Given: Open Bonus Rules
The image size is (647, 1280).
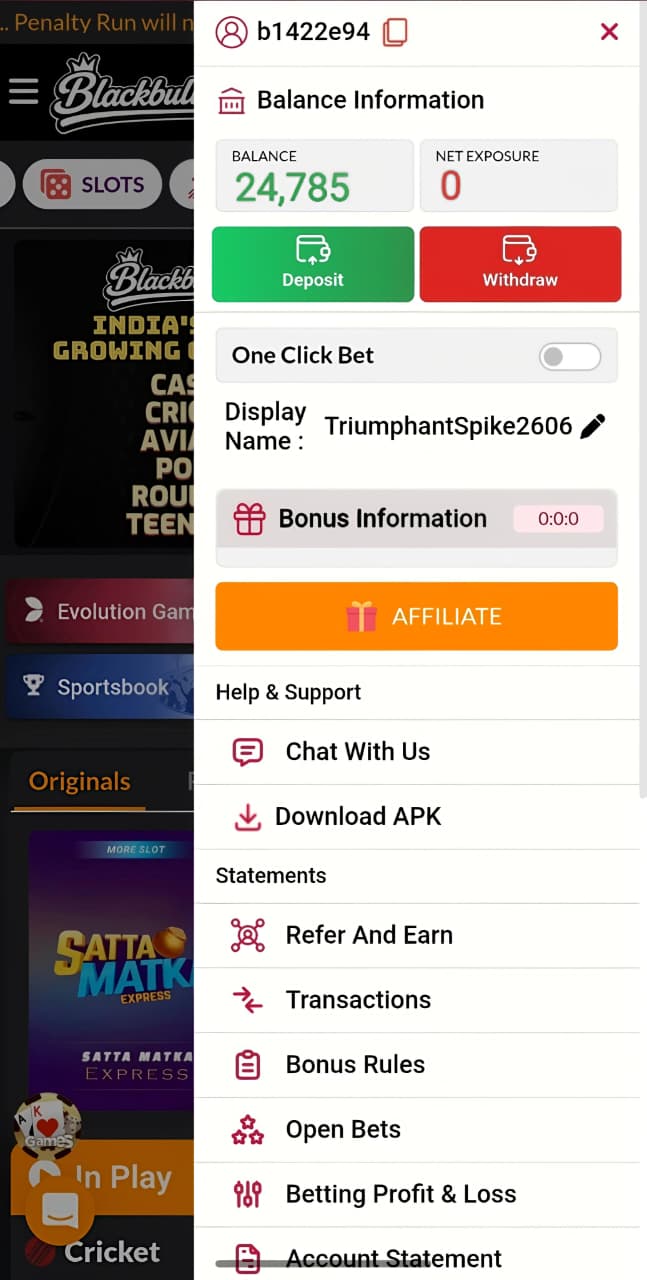Looking at the screenshot, I should [x=355, y=1065].
